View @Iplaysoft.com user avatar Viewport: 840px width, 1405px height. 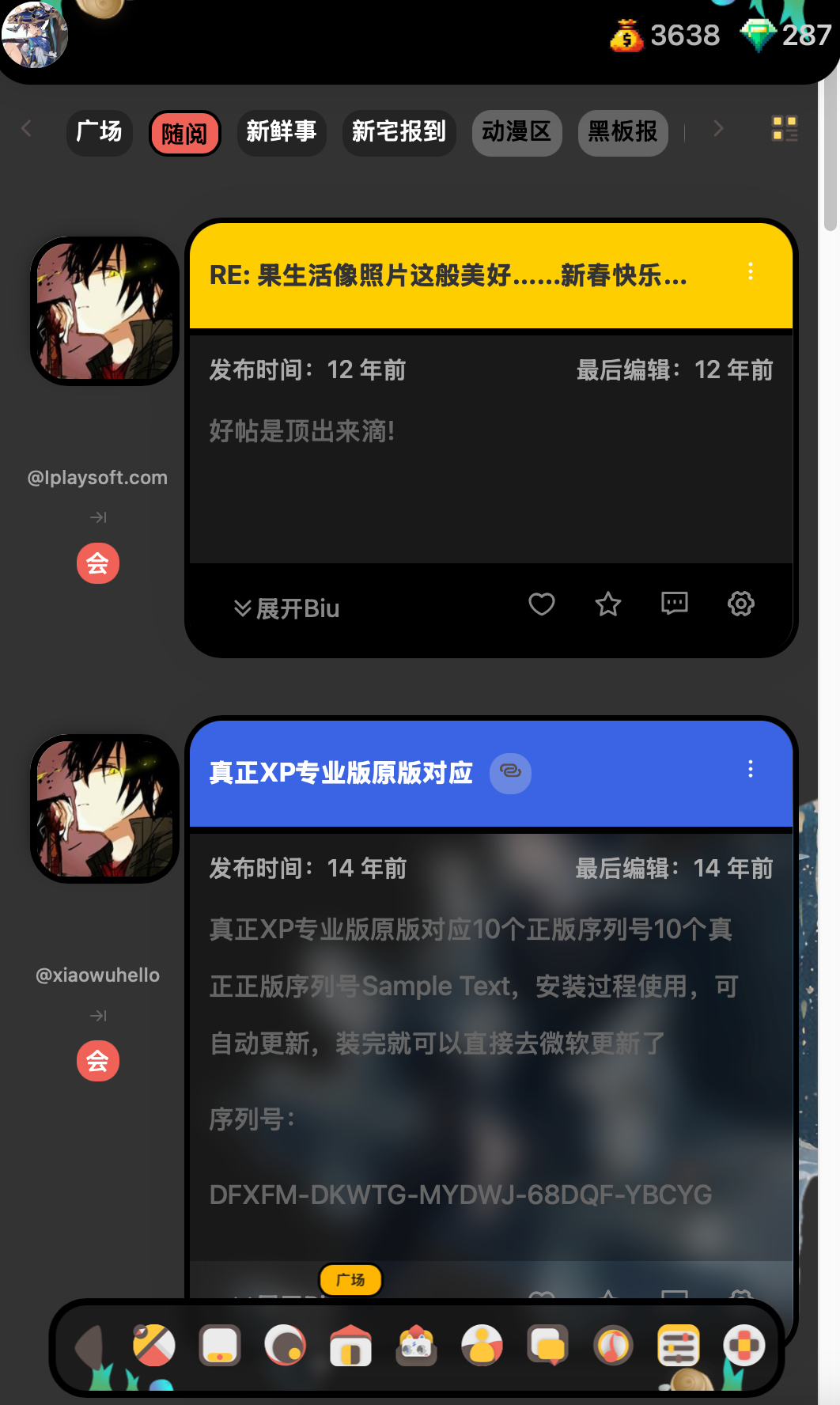tap(104, 311)
